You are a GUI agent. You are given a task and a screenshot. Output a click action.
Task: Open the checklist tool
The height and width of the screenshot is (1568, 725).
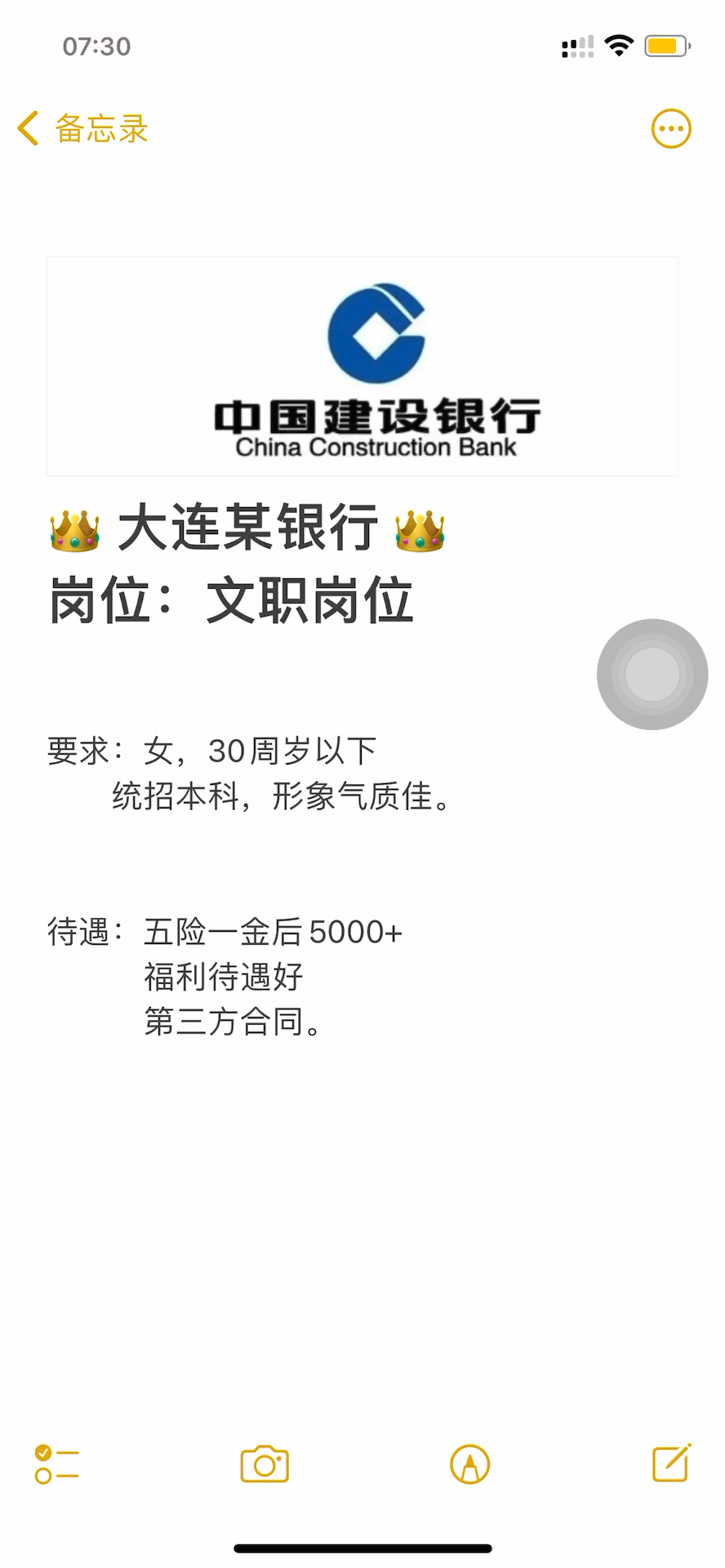coord(56,1464)
